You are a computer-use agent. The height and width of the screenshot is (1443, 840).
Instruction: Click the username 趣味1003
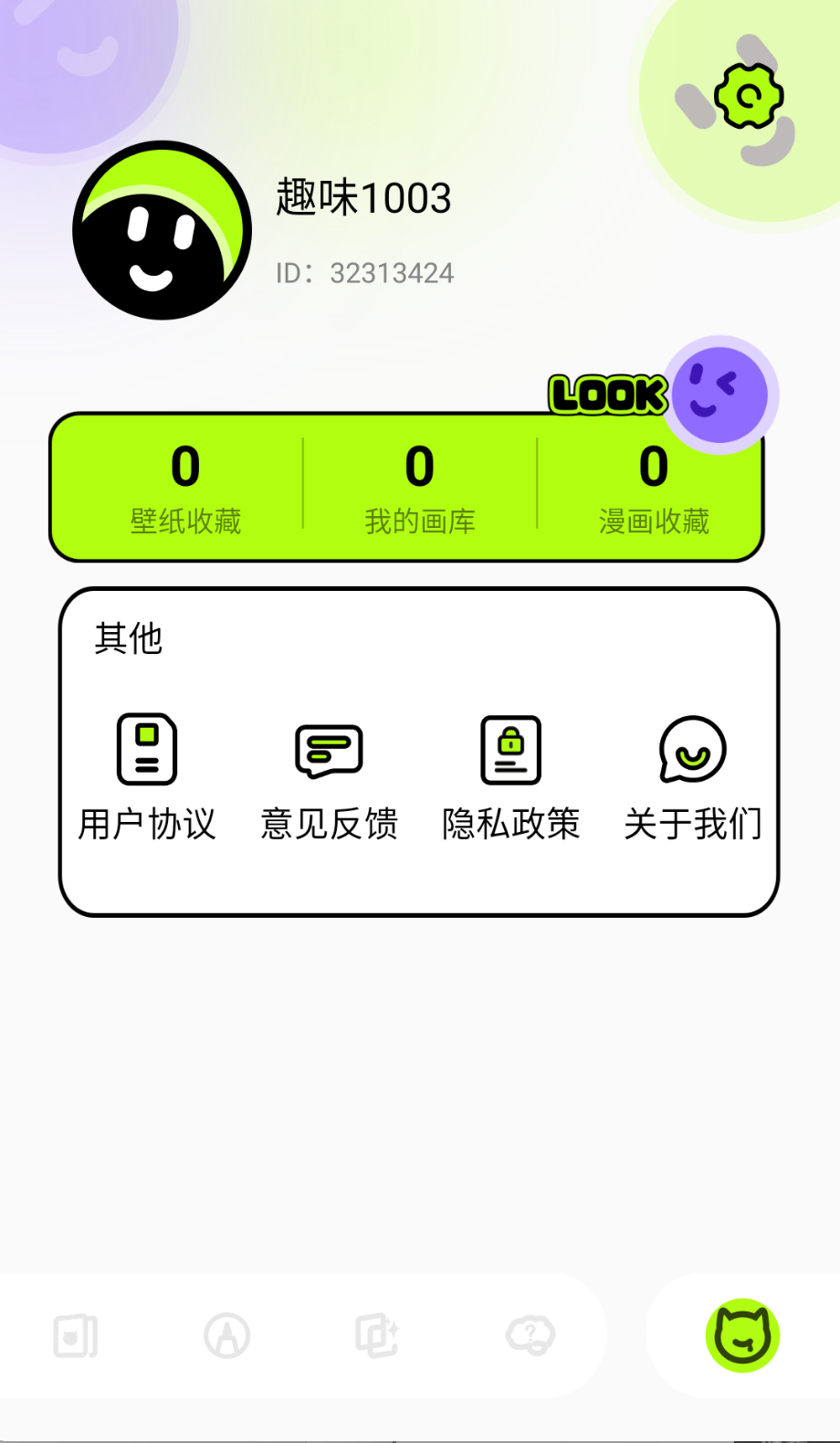click(x=363, y=197)
